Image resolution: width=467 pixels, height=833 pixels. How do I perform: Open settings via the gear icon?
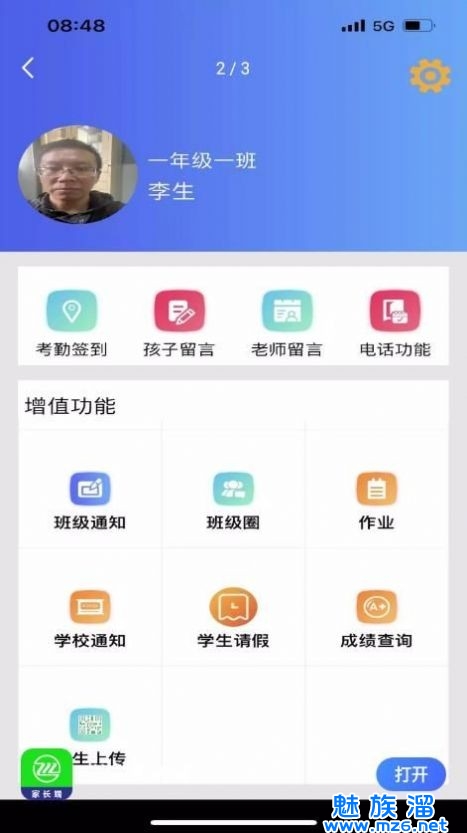[x=430, y=76]
